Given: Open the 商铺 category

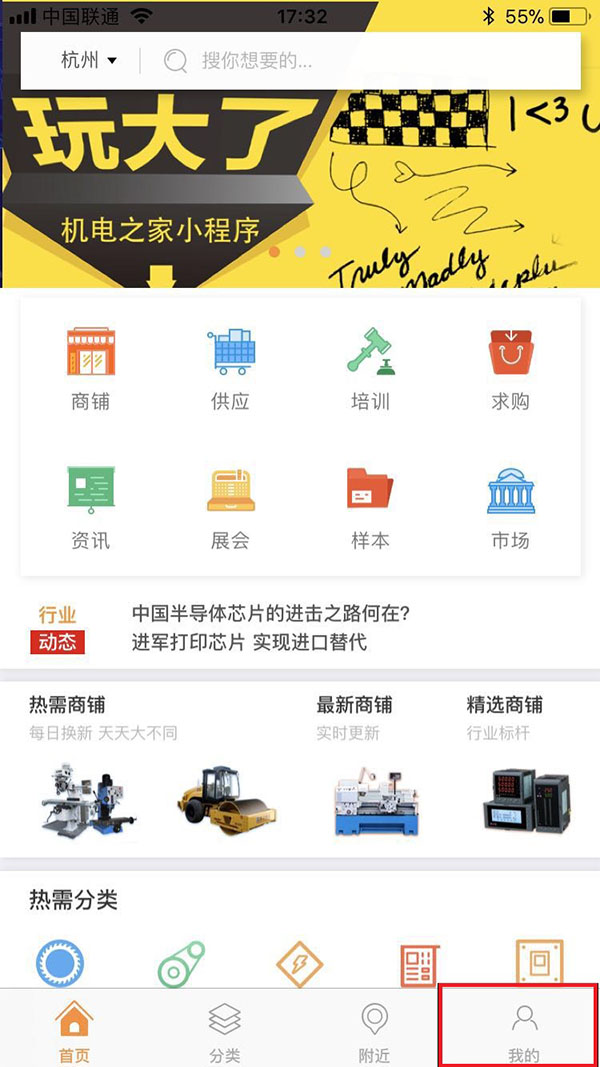Looking at the screenshot, I should pos(90,369).
